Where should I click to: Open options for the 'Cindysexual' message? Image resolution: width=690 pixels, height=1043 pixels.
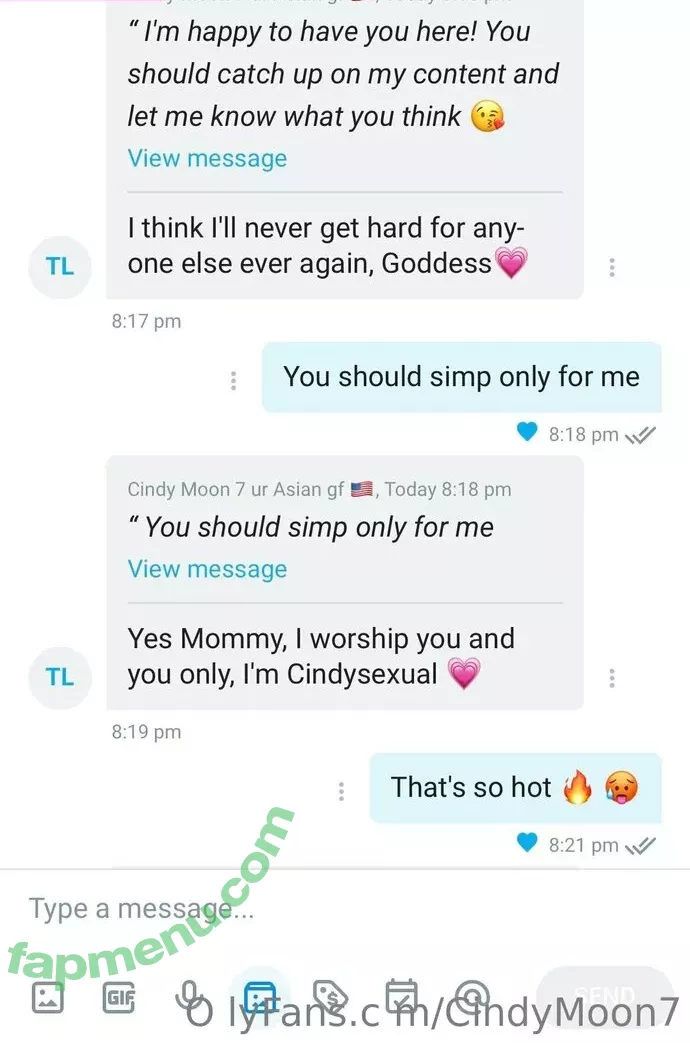611,678
